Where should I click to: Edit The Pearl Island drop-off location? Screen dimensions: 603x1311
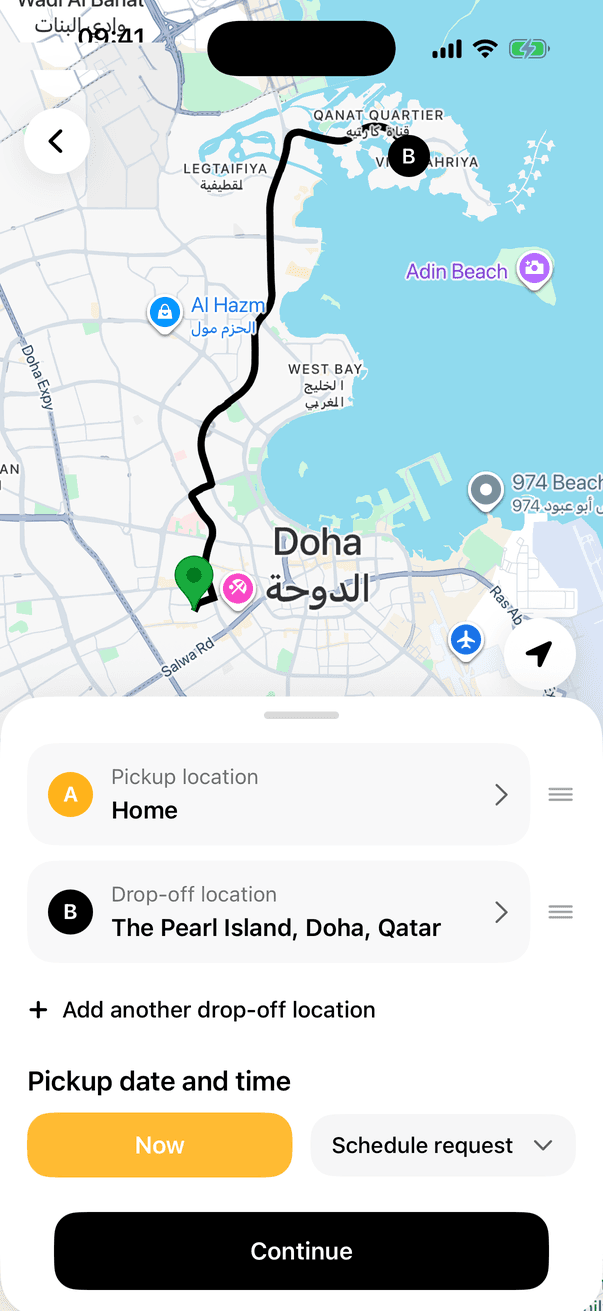point(278,912)
